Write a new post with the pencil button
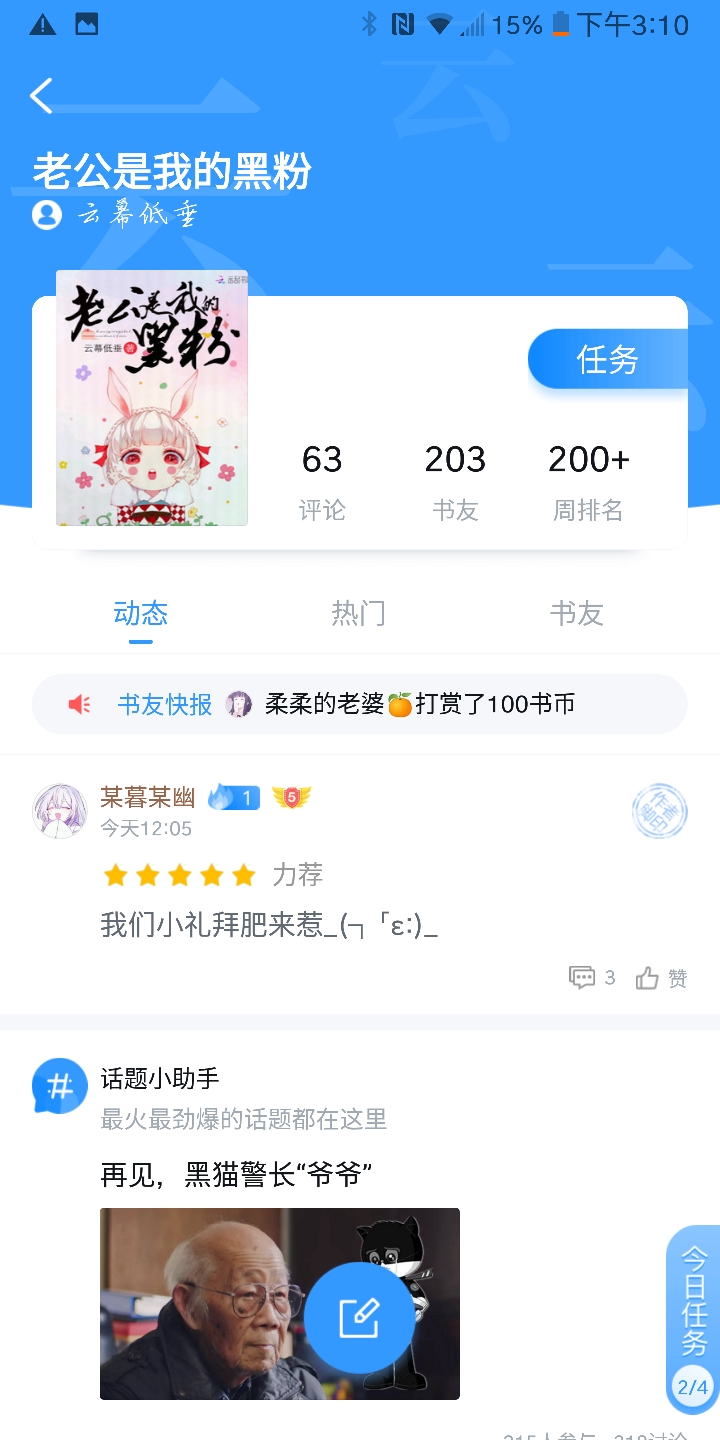The height and width of the screenshot is (1440, 720). tap(358, 1317)
